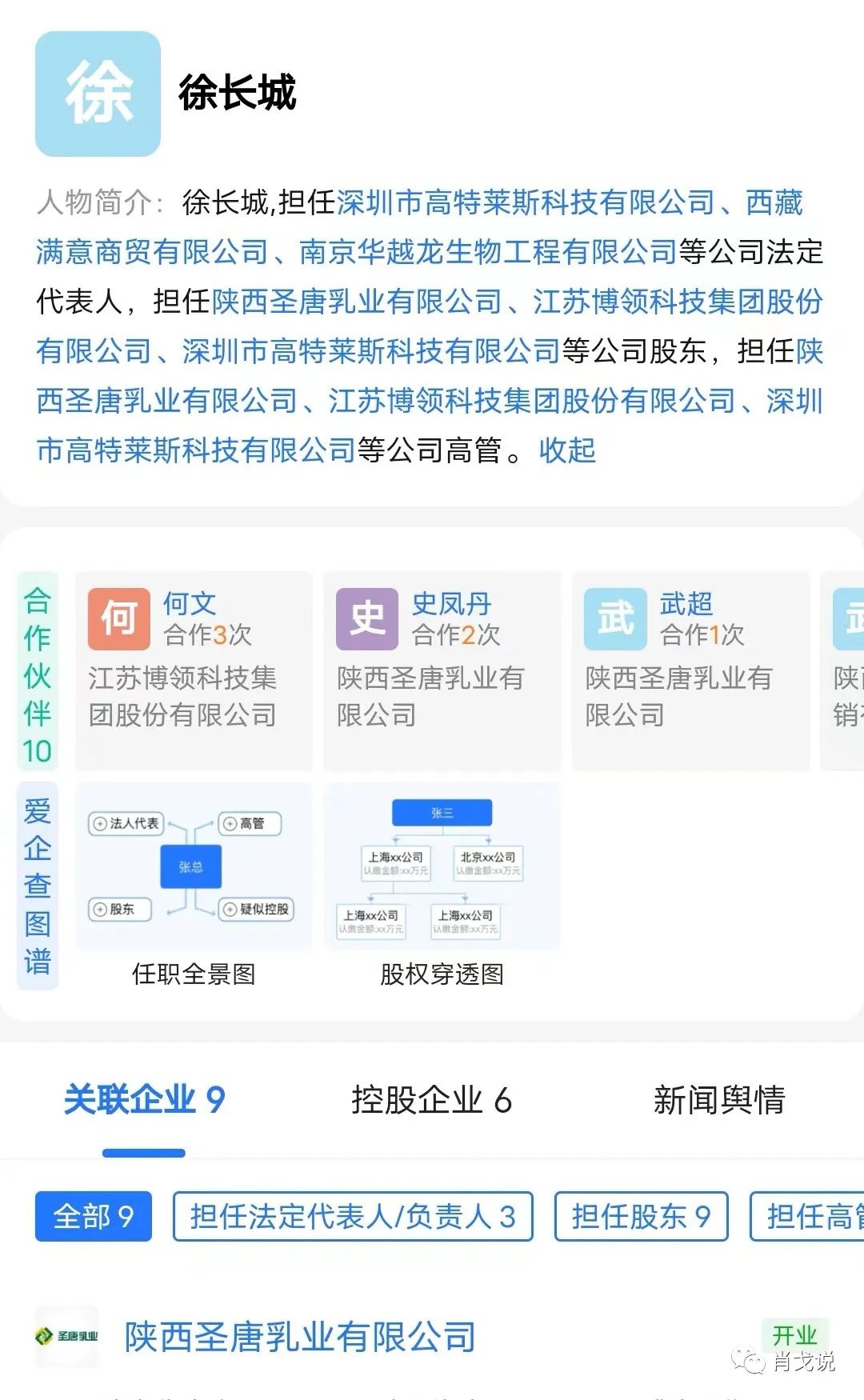Switch to 控股企业 6 tab
Image resolution: width=864 pixels, height=1400 pixels.
(431, 1100)
